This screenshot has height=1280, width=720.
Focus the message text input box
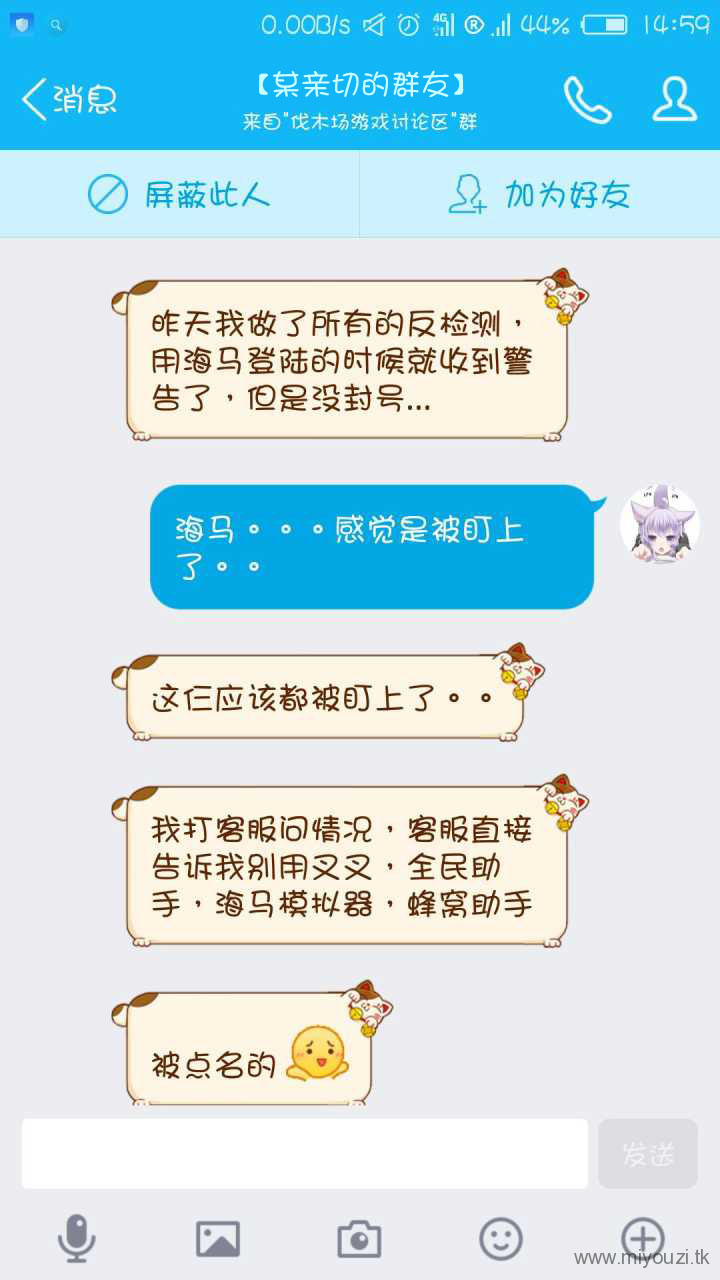[305, 1154]
